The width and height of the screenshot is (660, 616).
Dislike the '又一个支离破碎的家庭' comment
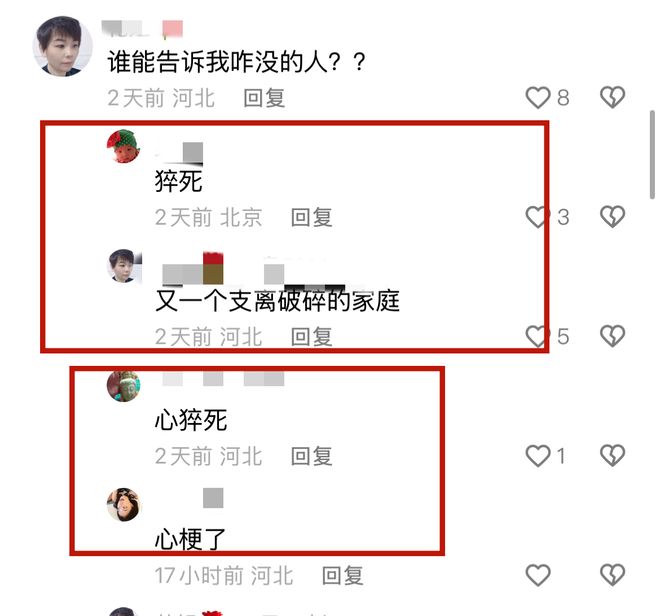point(612,337)
